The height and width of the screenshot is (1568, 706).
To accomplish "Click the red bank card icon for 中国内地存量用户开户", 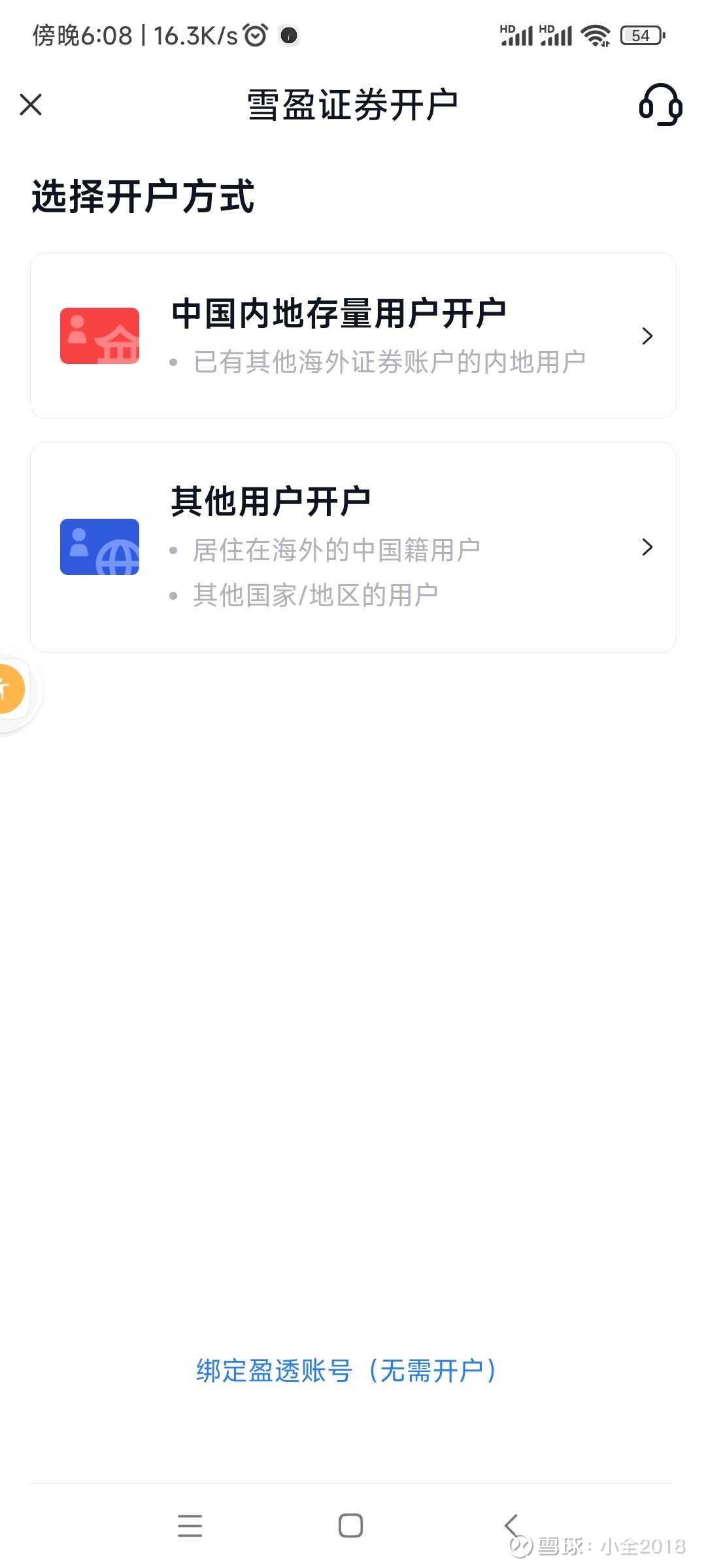I will click(x=99, y=336).
